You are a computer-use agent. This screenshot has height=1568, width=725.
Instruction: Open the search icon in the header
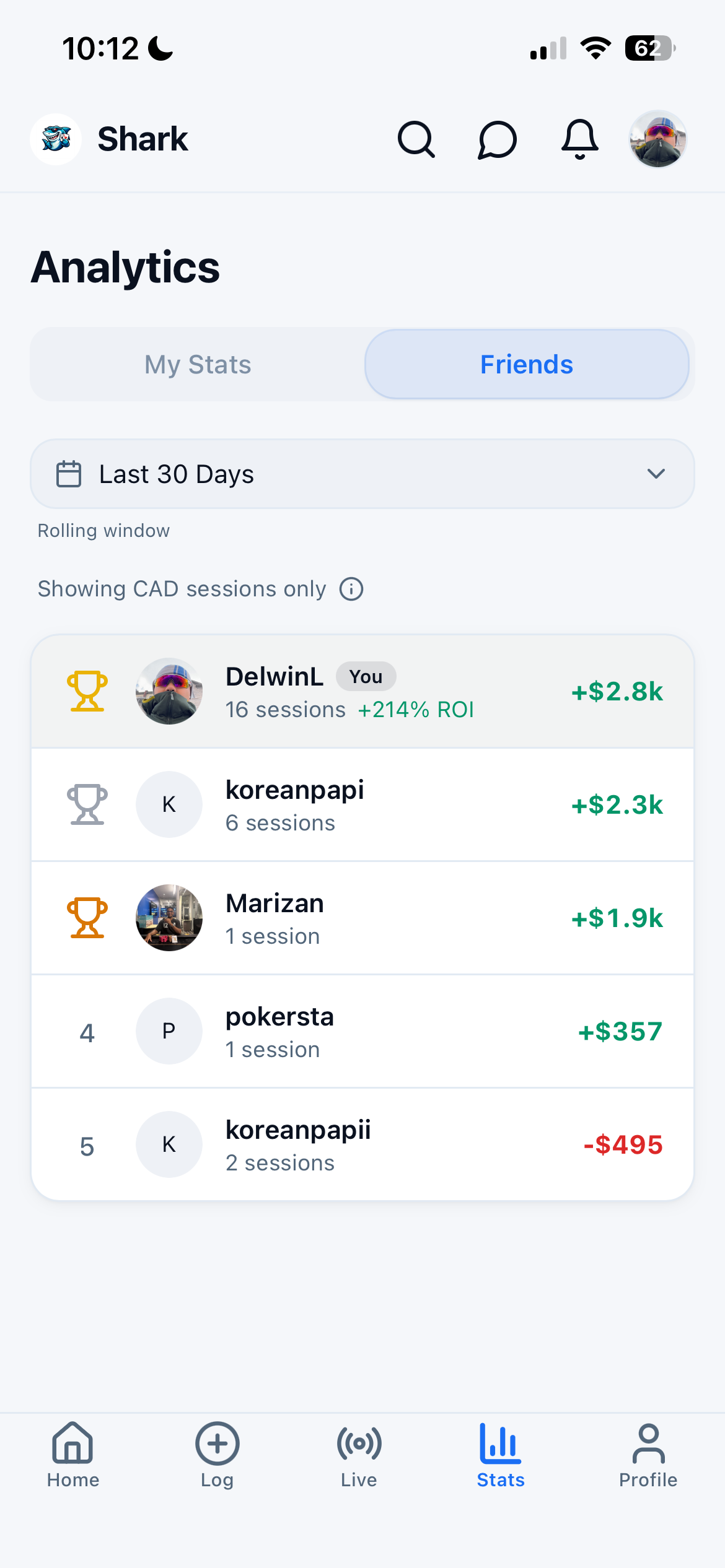pos(416,139)
